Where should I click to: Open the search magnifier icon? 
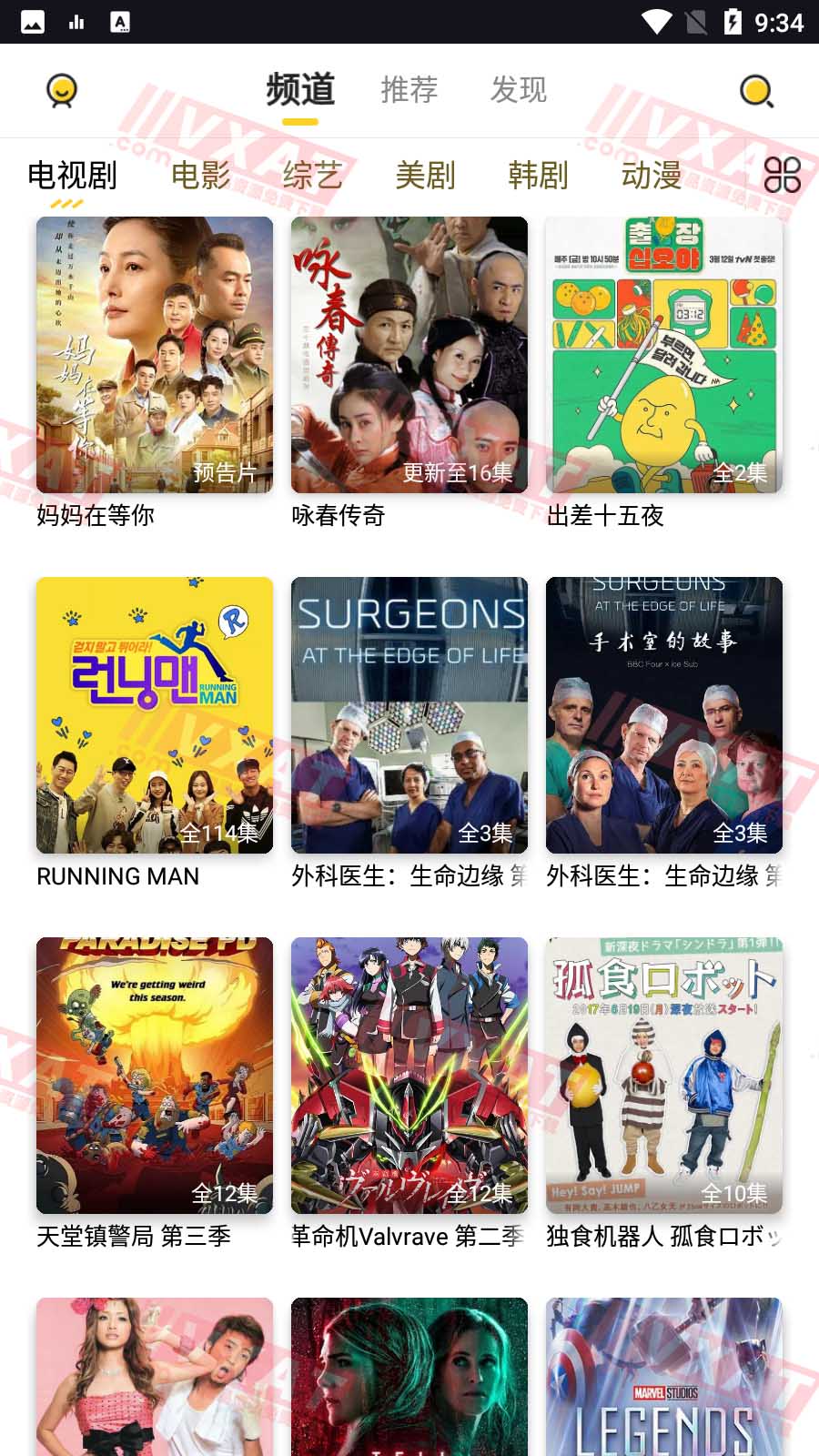coord(756,91)
